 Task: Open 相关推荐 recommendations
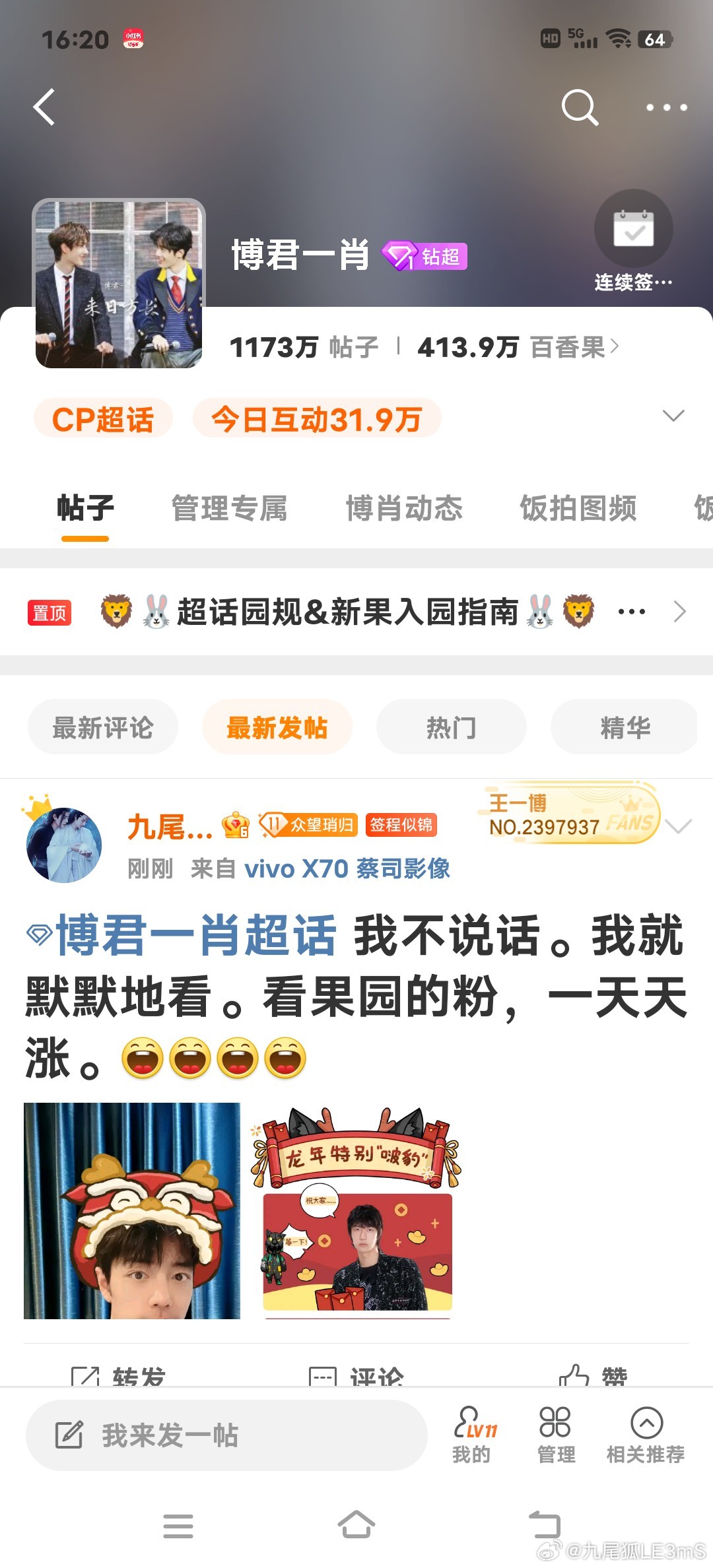tap(646, 1435)
